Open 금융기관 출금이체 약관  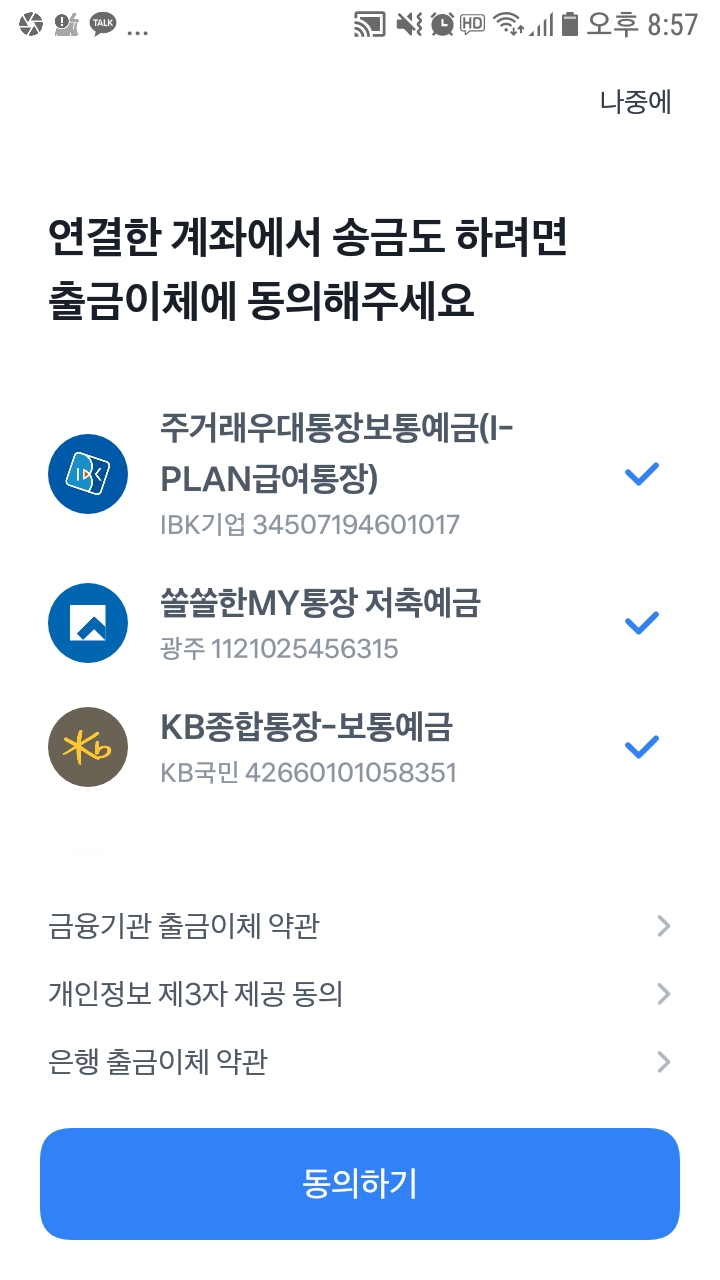pos(360,926)
